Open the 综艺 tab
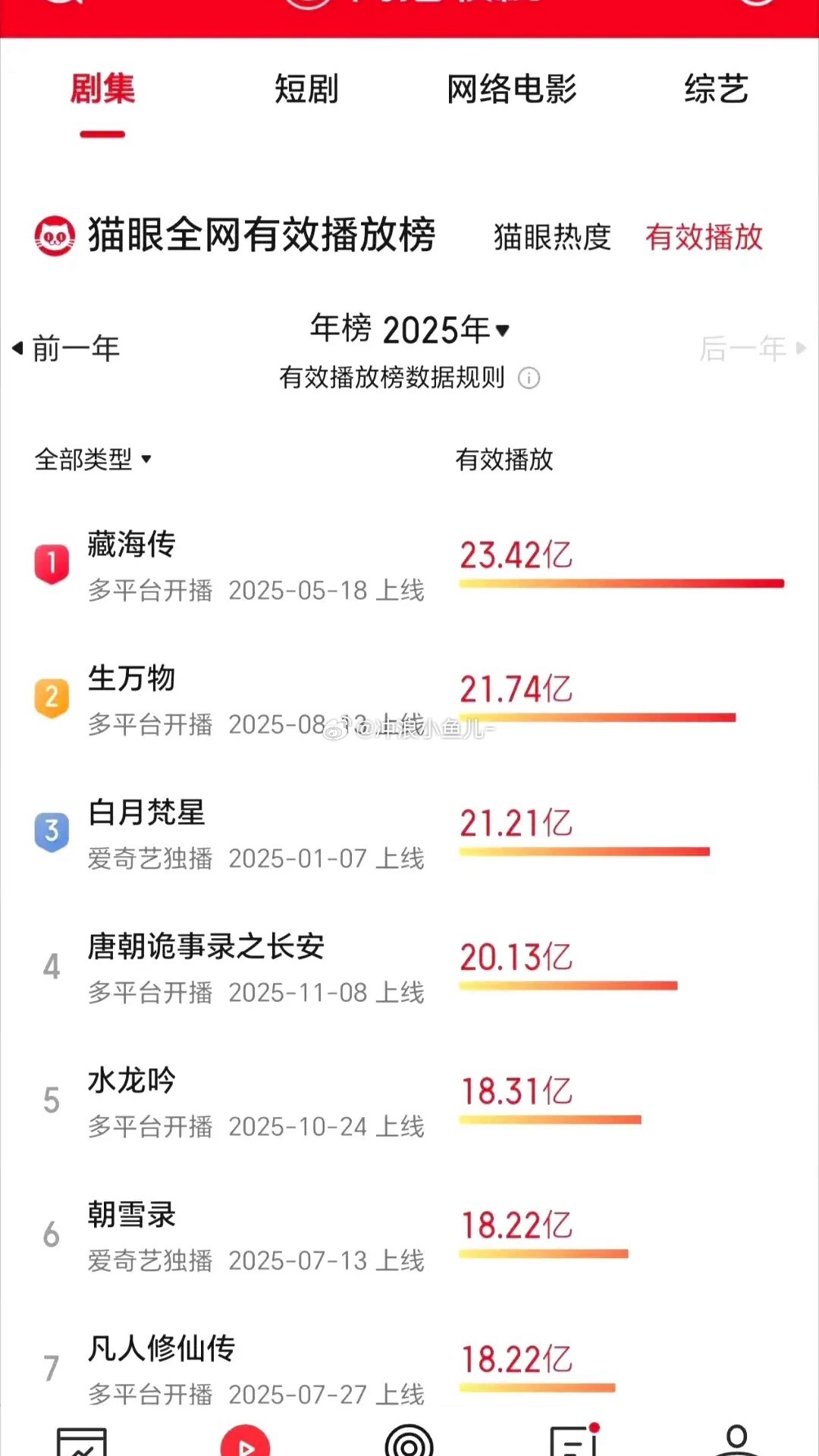This screenshot has width=819, height=1456. [x=716, y=89]
